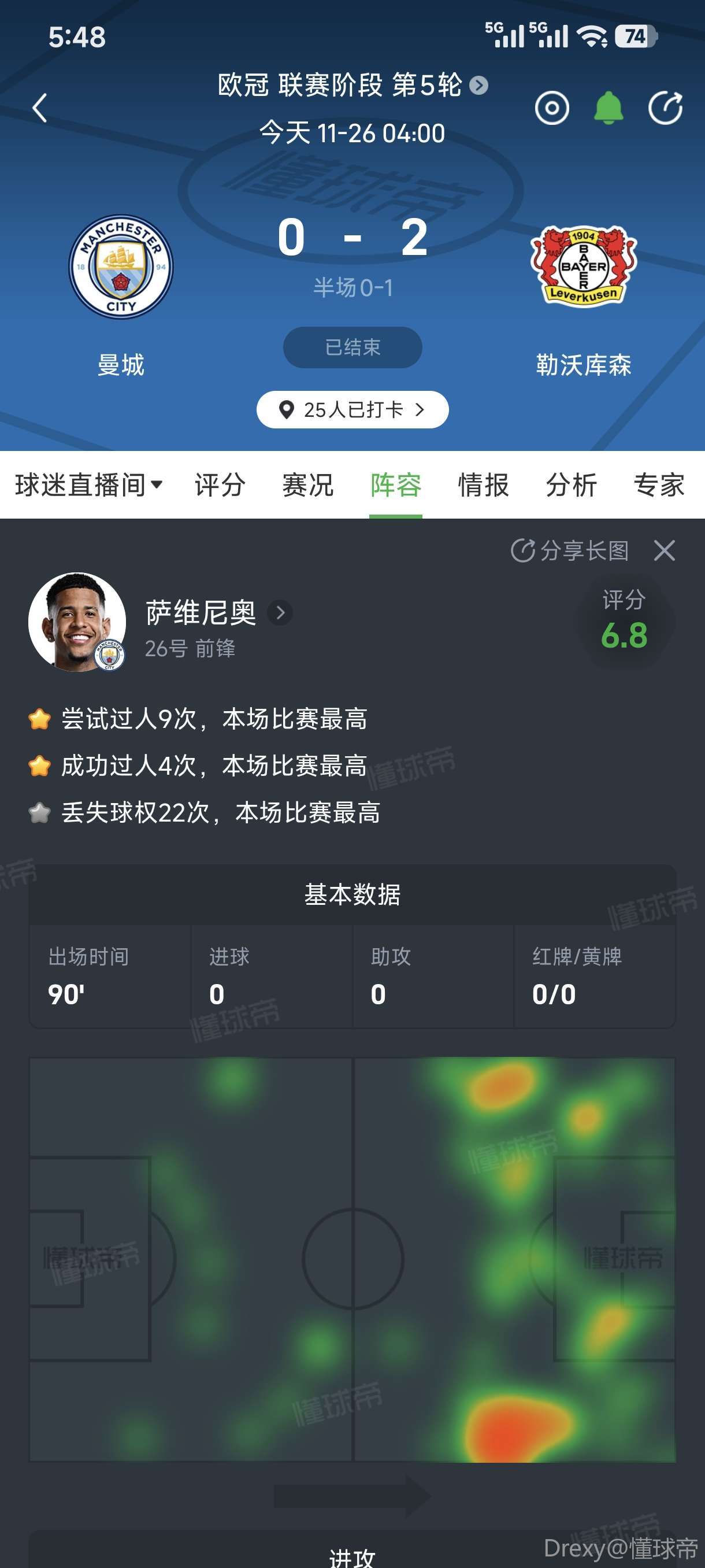705x1568 pixels.
Task: Open the 曼城 team page
Action: (x=121, y=267)
